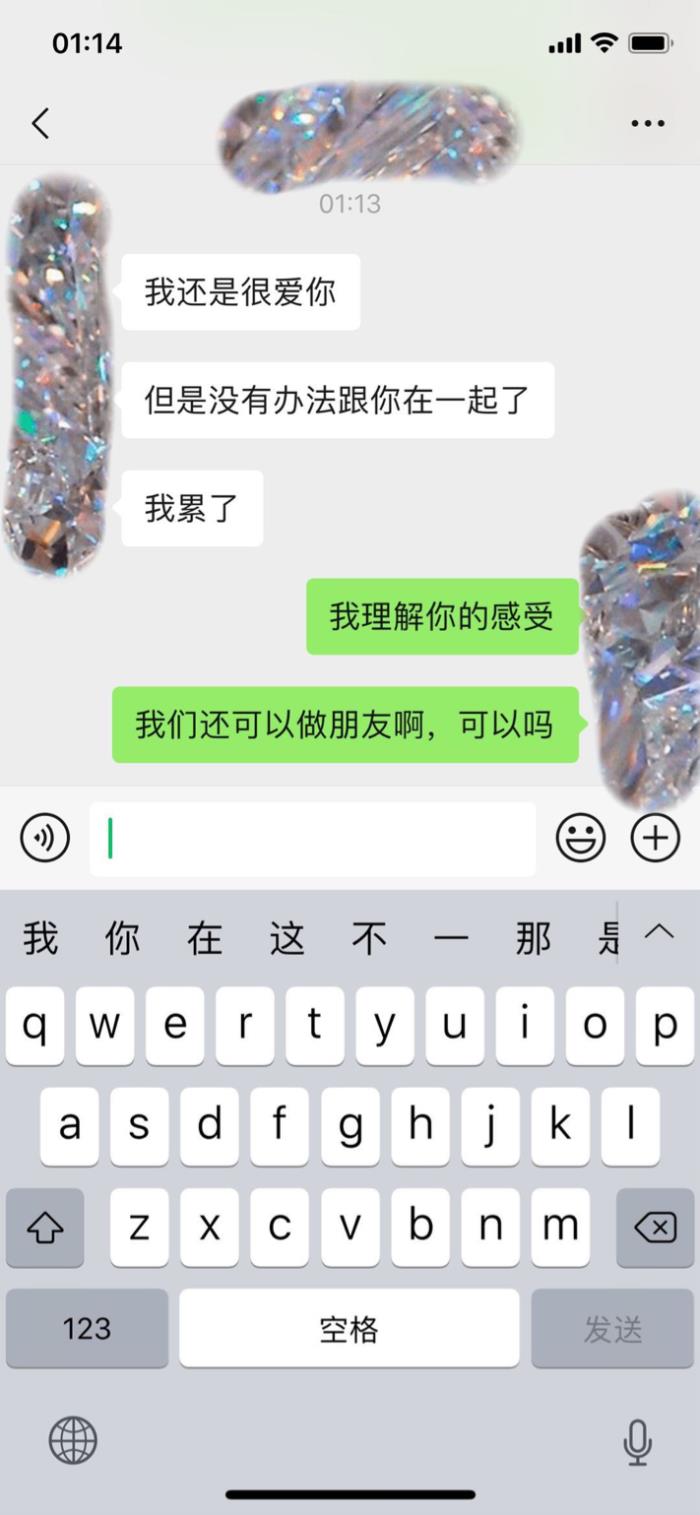Open the chat's three-dot options menu
This screenshot has width=700, height=1515.
pos(648,123)
